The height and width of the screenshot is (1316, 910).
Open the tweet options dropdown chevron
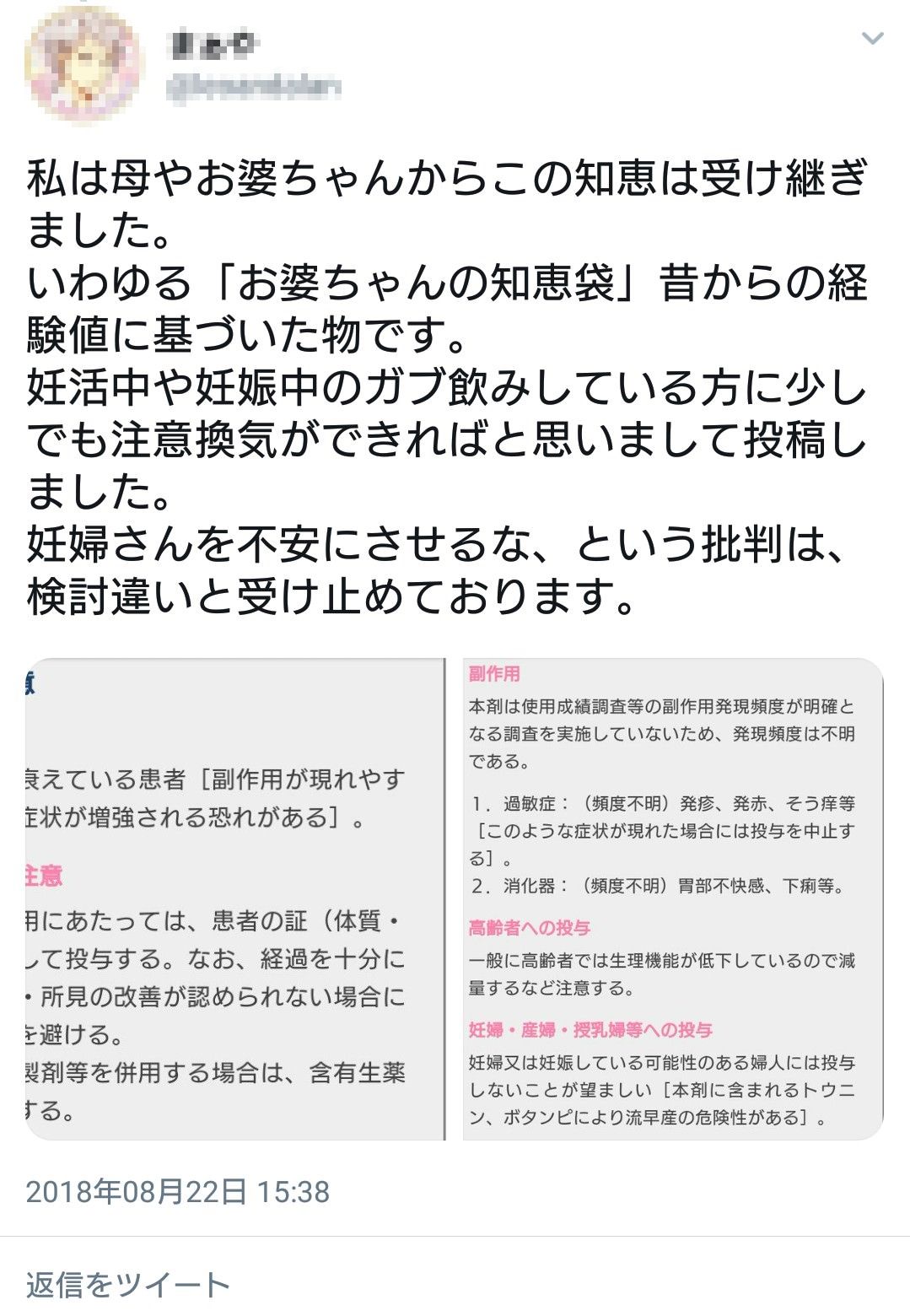[x=872, y=39]
